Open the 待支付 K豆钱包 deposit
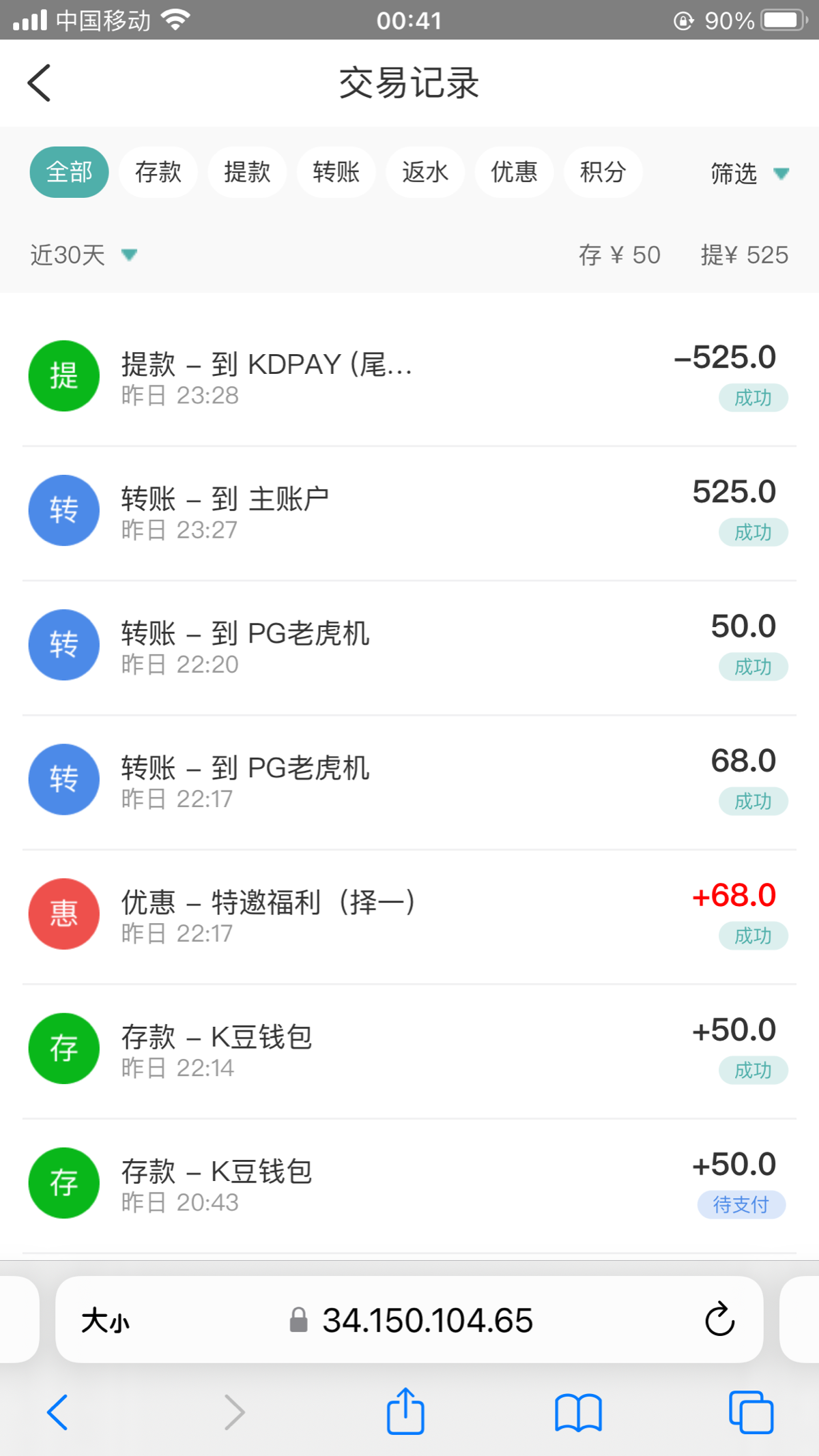This screenshot has height=1456, width=819. pos(409,1183)
